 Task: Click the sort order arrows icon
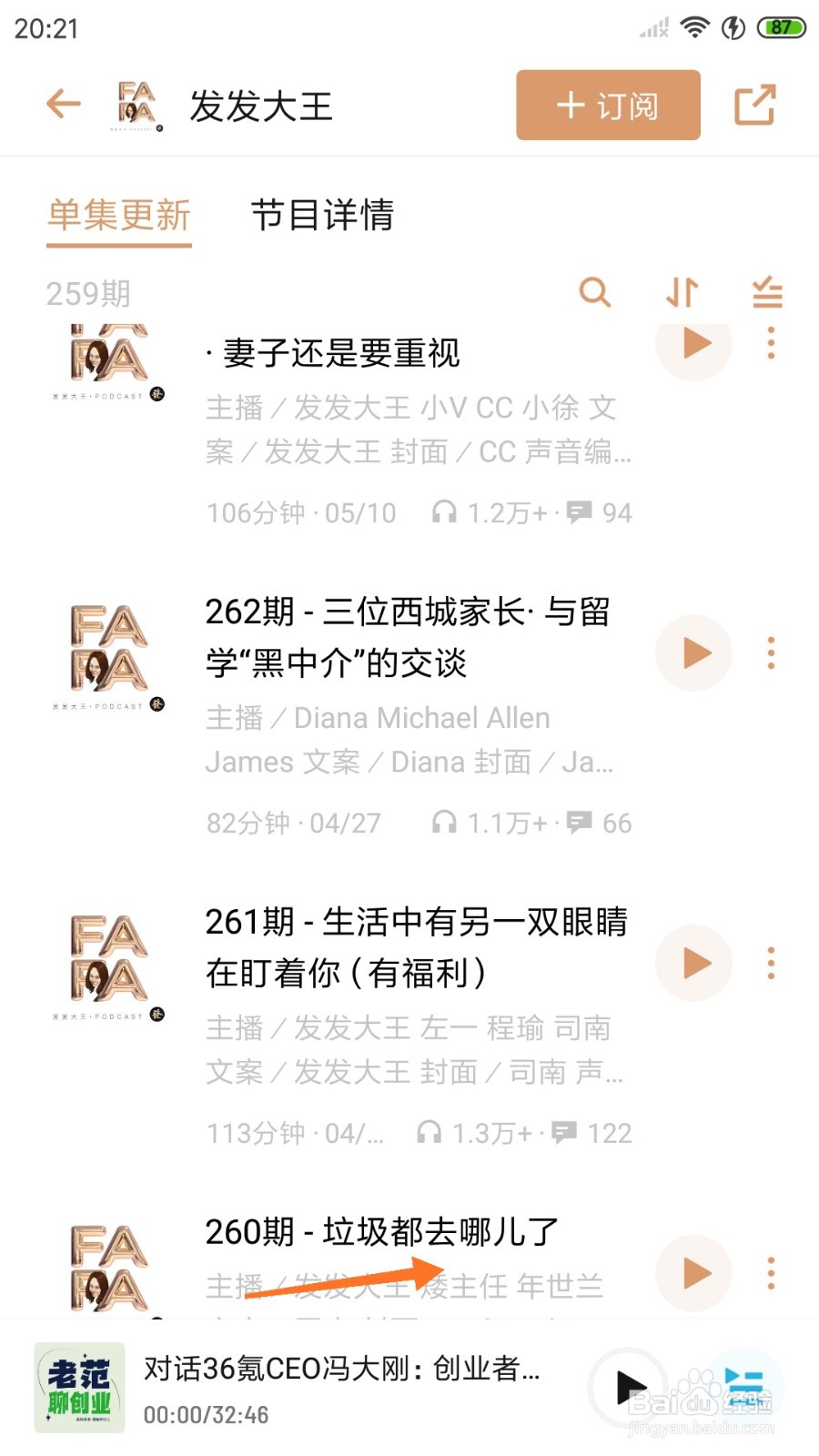[x=681, y=293]
